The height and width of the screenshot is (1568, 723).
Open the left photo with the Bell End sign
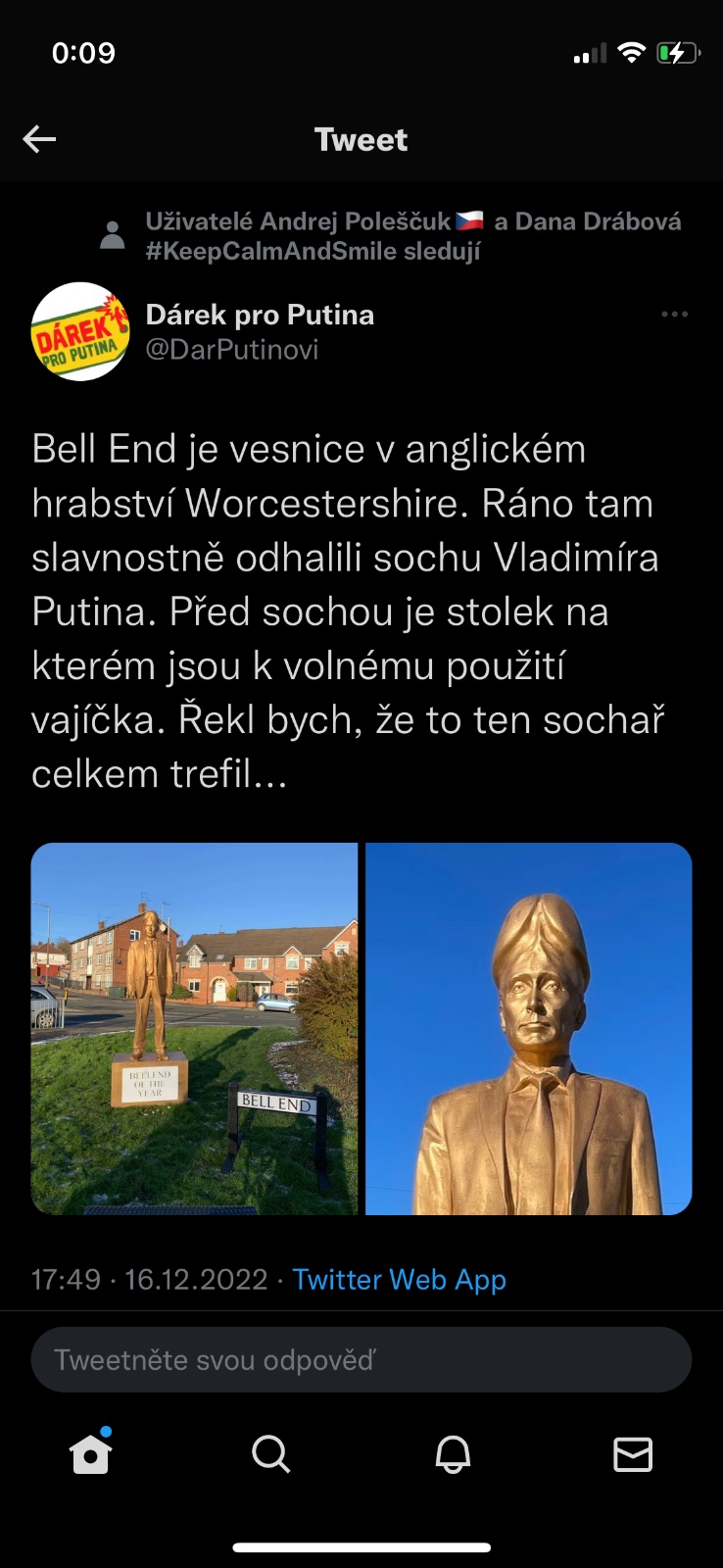click(x=194, y=1028)
